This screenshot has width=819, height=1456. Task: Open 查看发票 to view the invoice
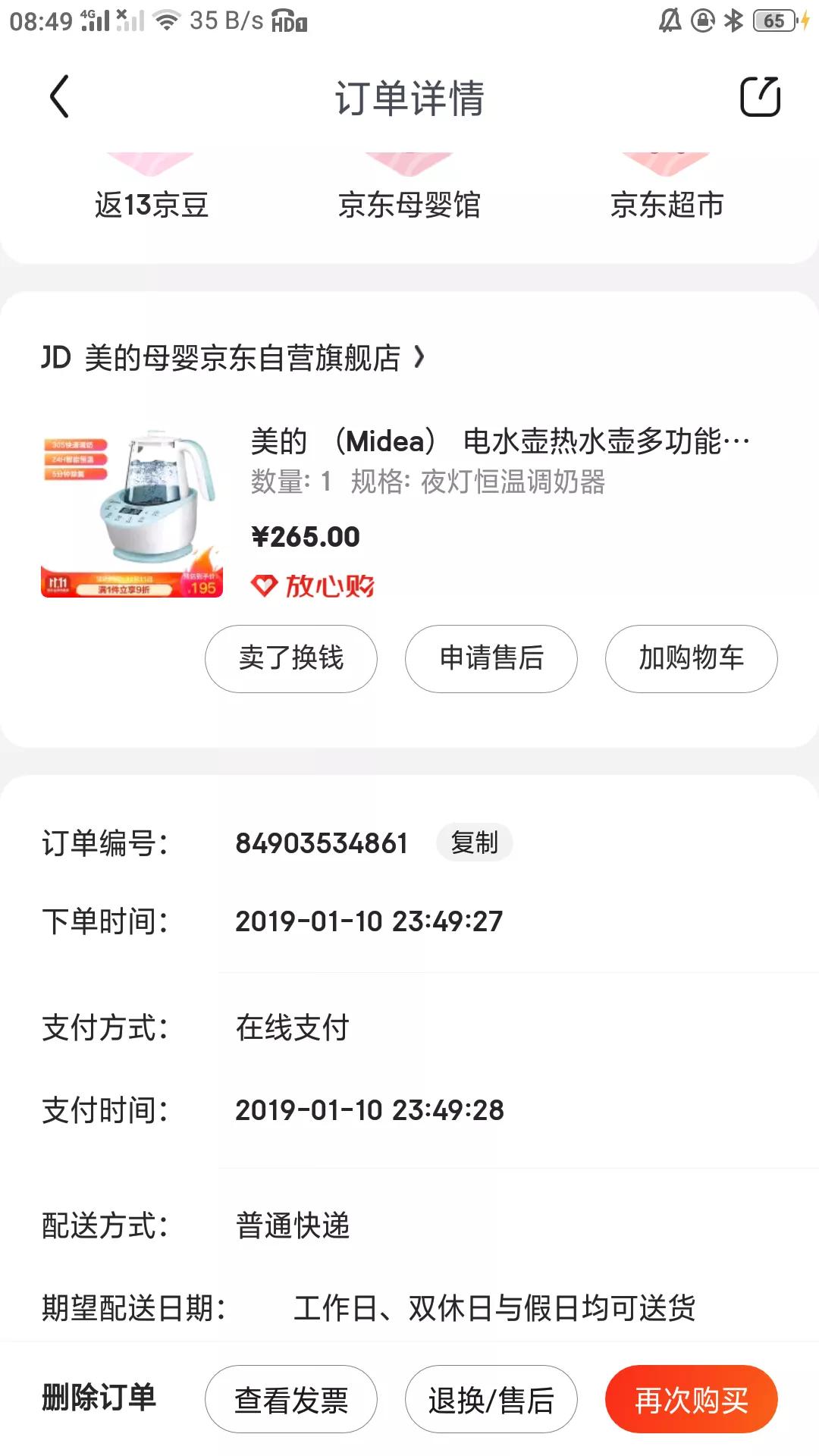[290, 1399]
